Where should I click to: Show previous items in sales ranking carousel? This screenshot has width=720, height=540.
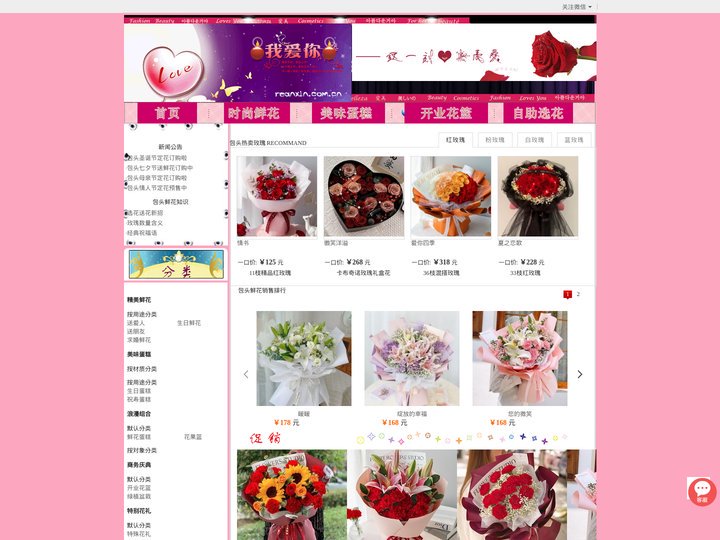click(246, 374)
